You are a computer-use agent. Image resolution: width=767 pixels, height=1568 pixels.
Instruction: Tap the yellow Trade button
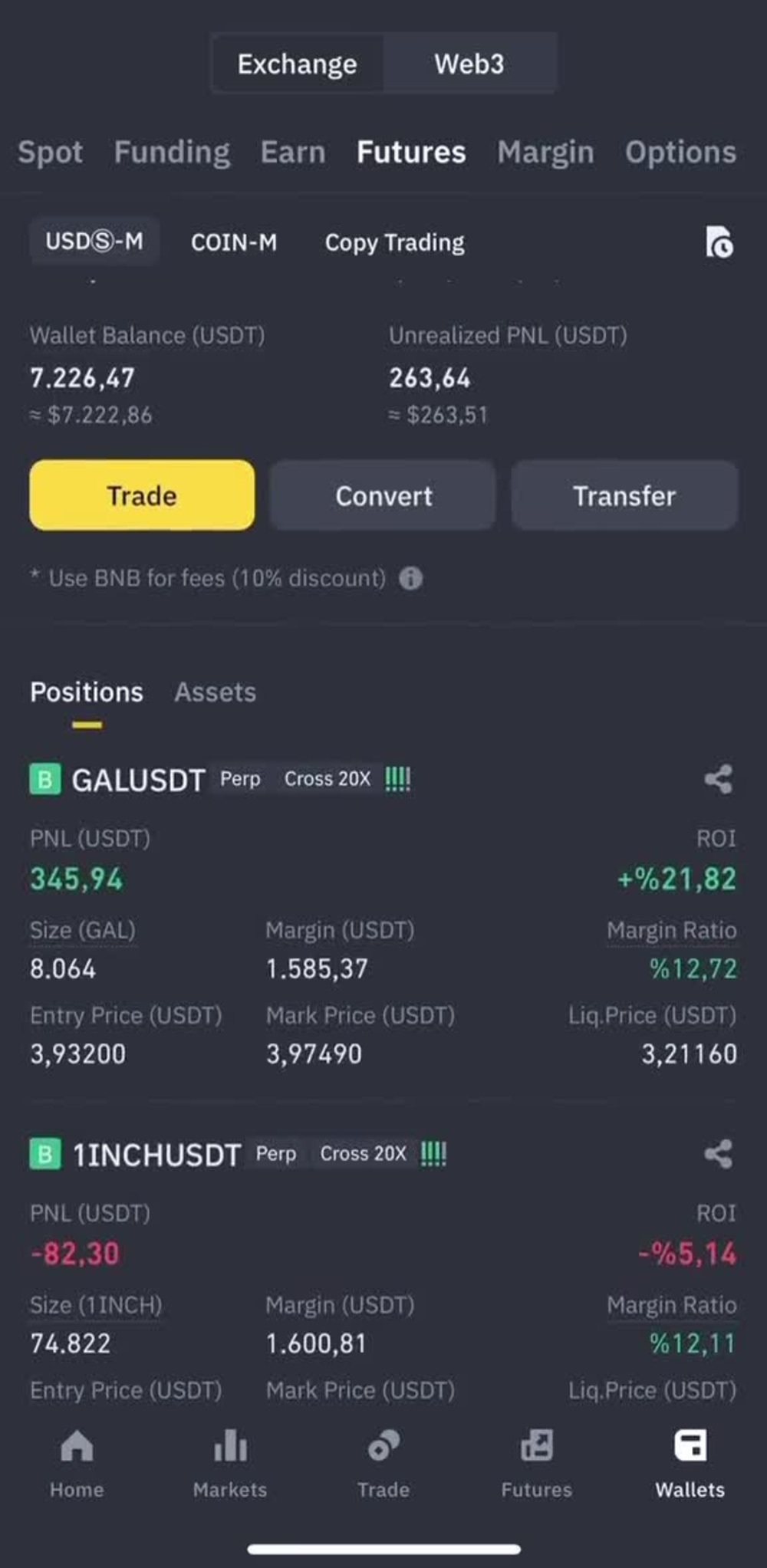142,495
